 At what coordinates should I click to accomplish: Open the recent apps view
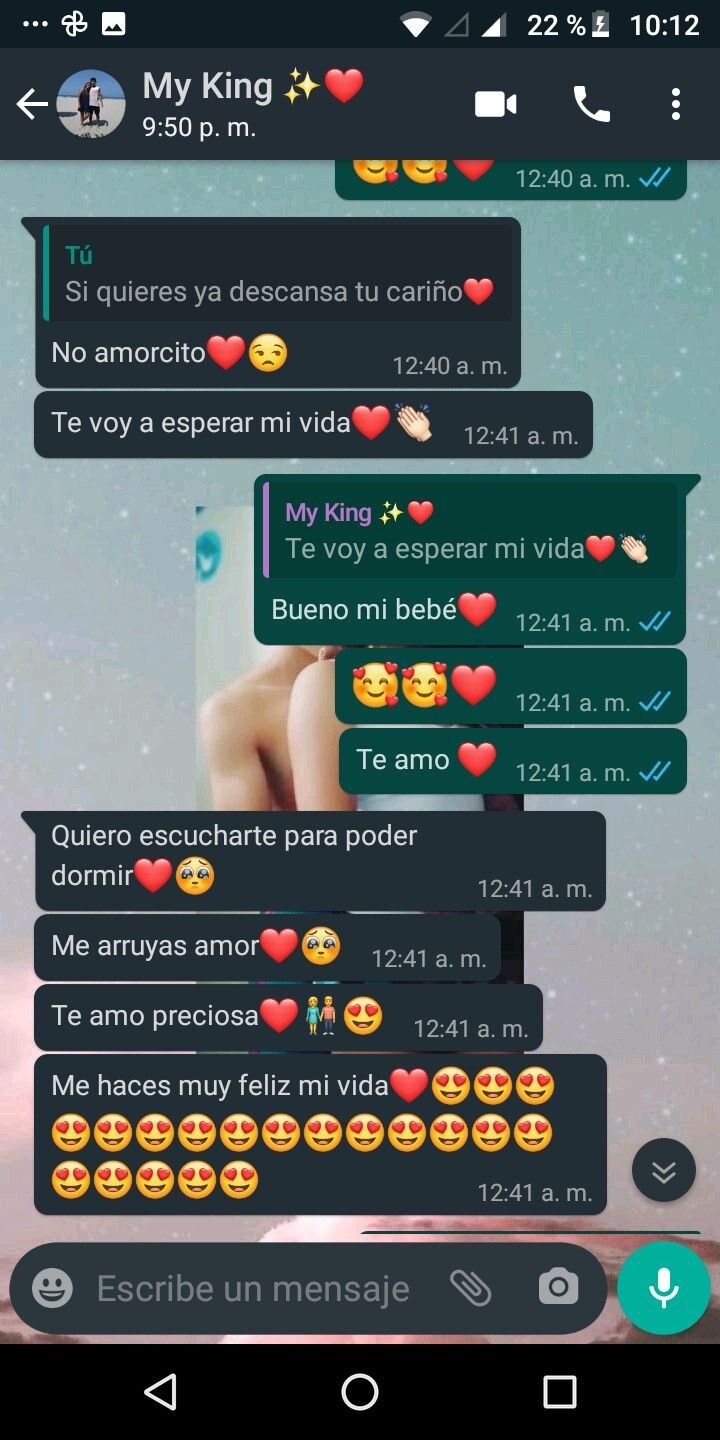point(559,1392)
